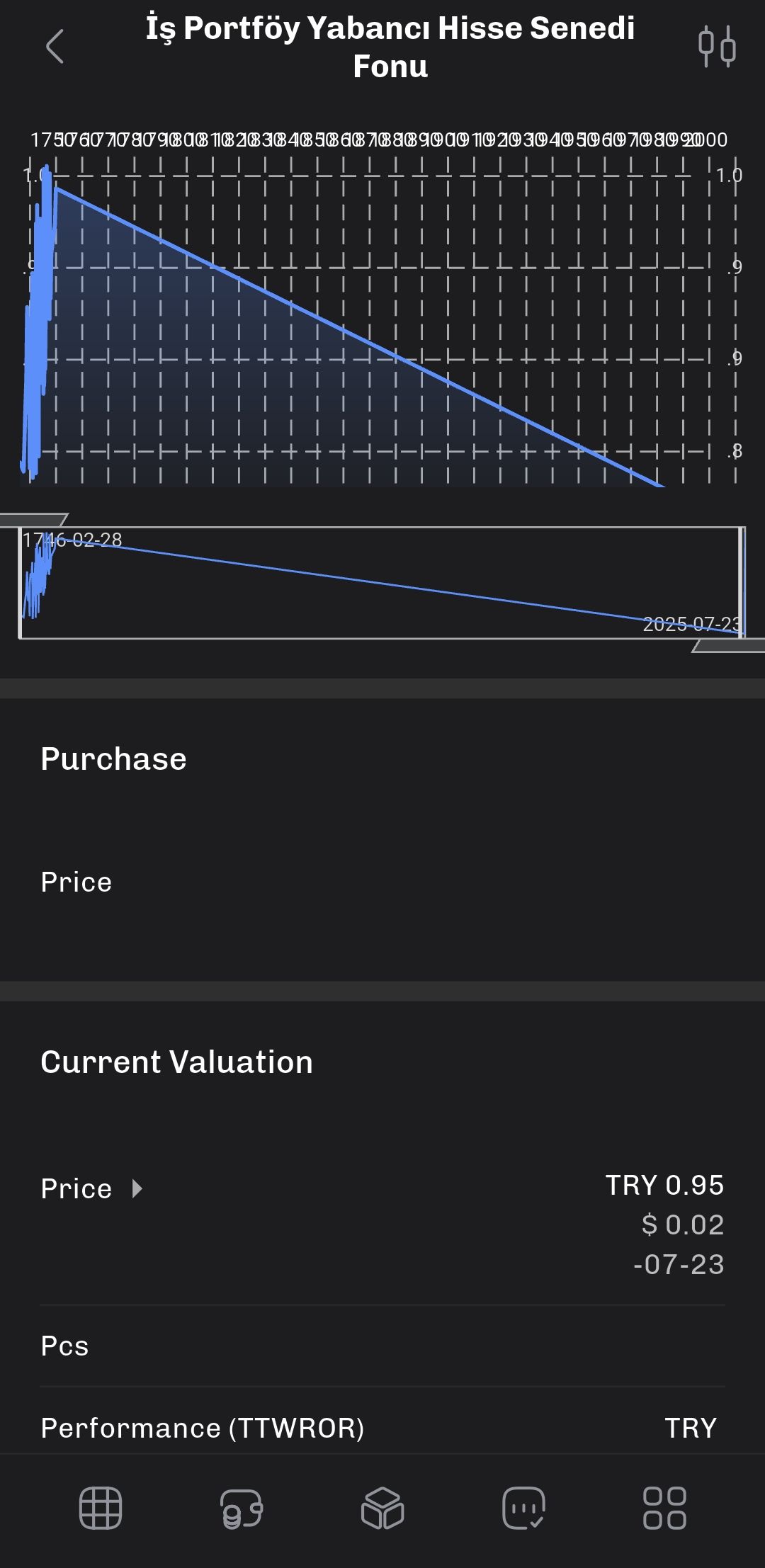Switch to the cube securities bottom tab
The height and width of the screenshot is (1568, 765).
382,1508
